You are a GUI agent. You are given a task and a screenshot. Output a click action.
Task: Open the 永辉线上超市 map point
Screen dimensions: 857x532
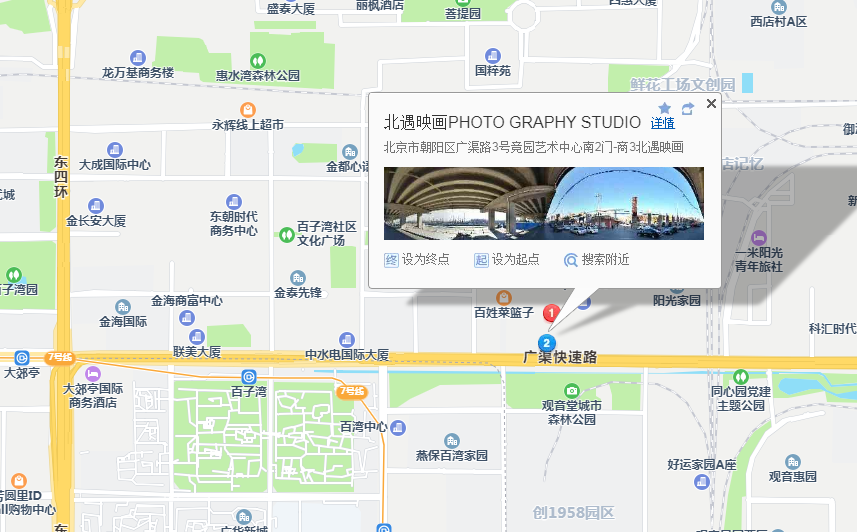pos(248,110)
